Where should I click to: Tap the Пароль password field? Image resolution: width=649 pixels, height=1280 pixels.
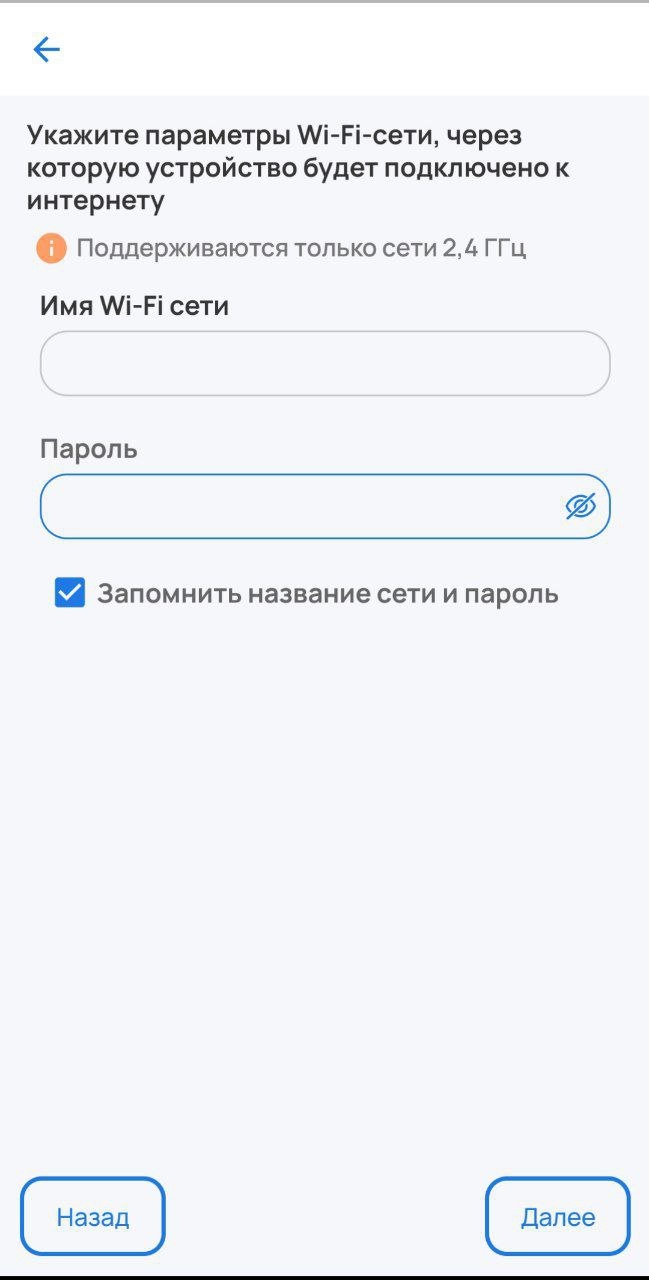pyautogui.click(x=300, y=506)
